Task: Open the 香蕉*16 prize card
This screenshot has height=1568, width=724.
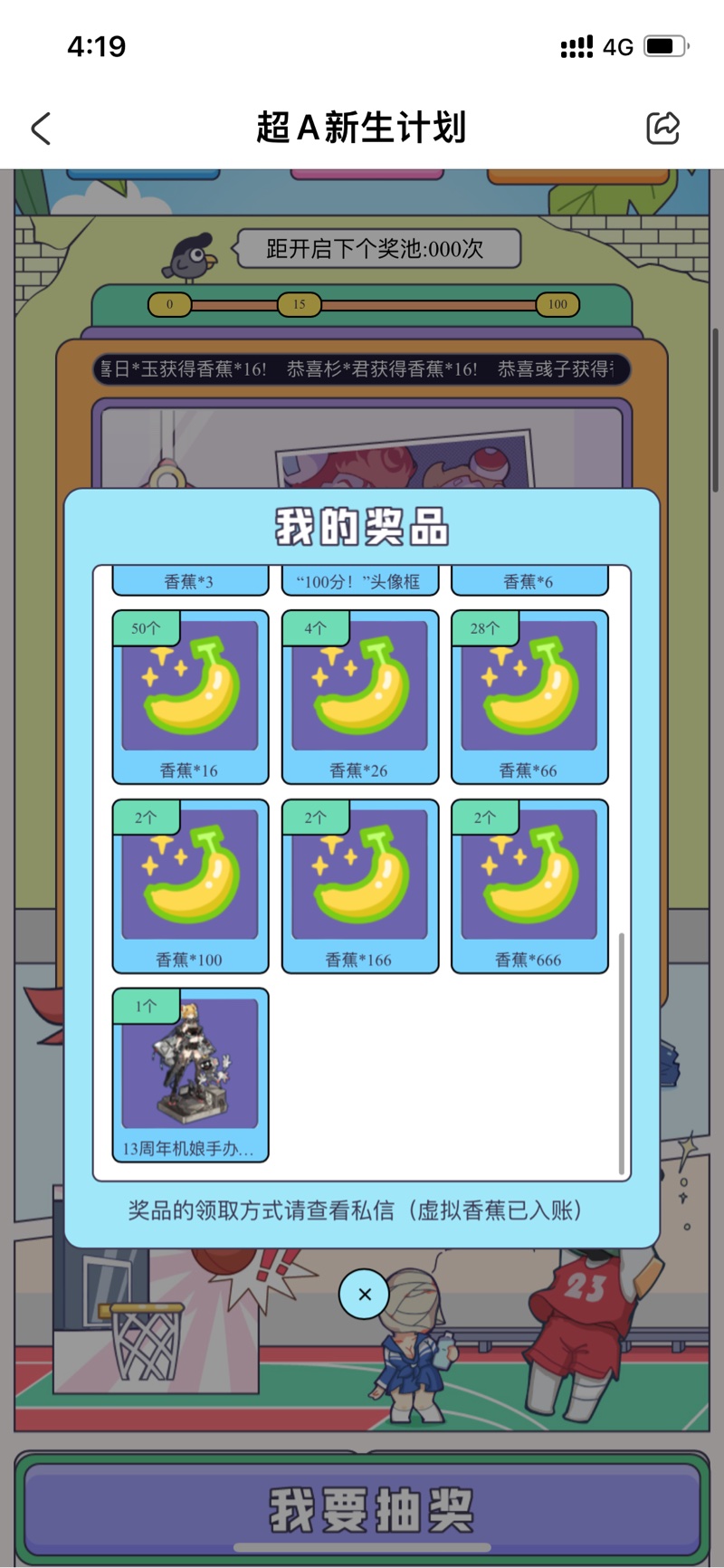Action: pos(190,696)
